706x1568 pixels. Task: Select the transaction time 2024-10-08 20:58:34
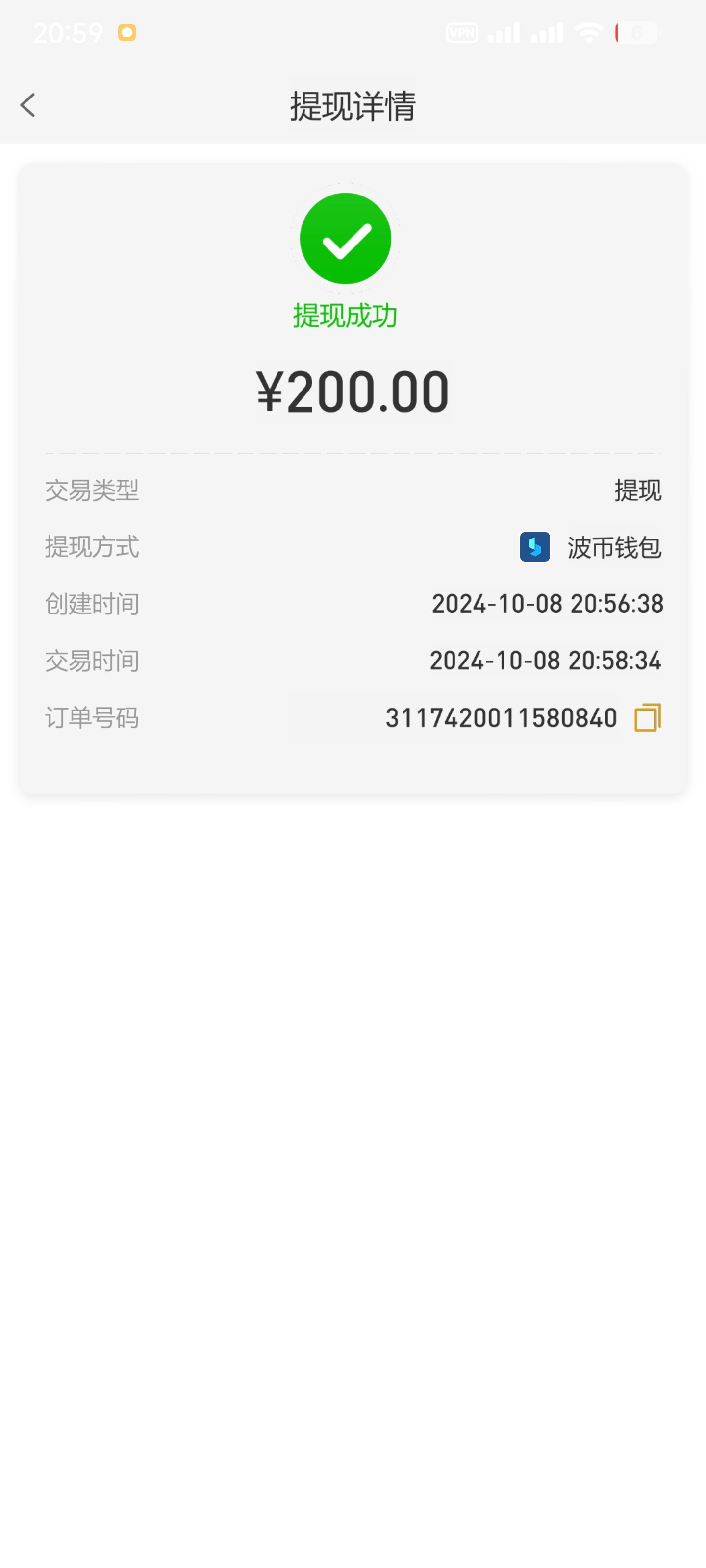[545, 661]
